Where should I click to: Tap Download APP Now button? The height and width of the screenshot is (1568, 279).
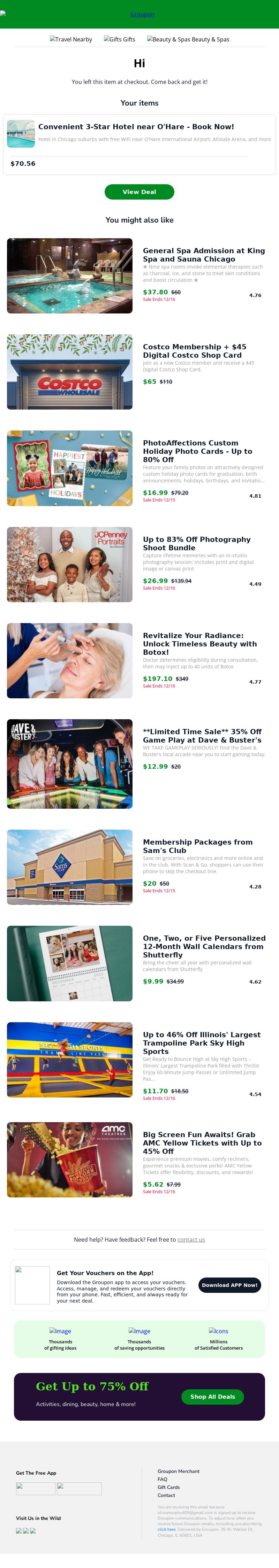[230, 1285]
